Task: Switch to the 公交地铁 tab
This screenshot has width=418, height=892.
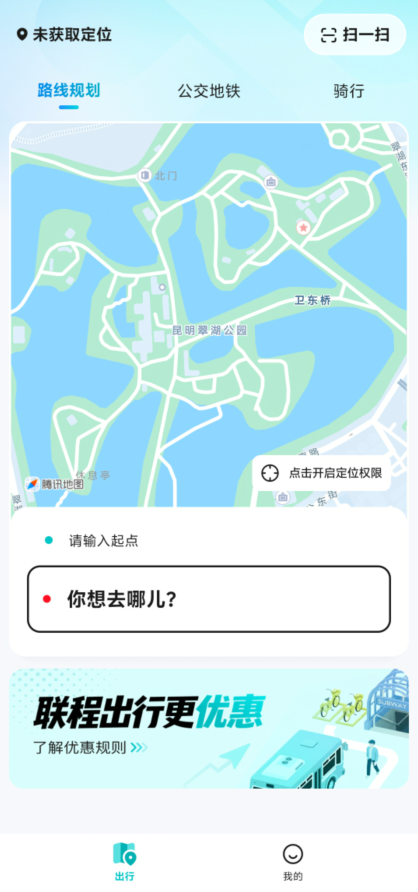Action: pyautogui.click(x=209, y=91)
